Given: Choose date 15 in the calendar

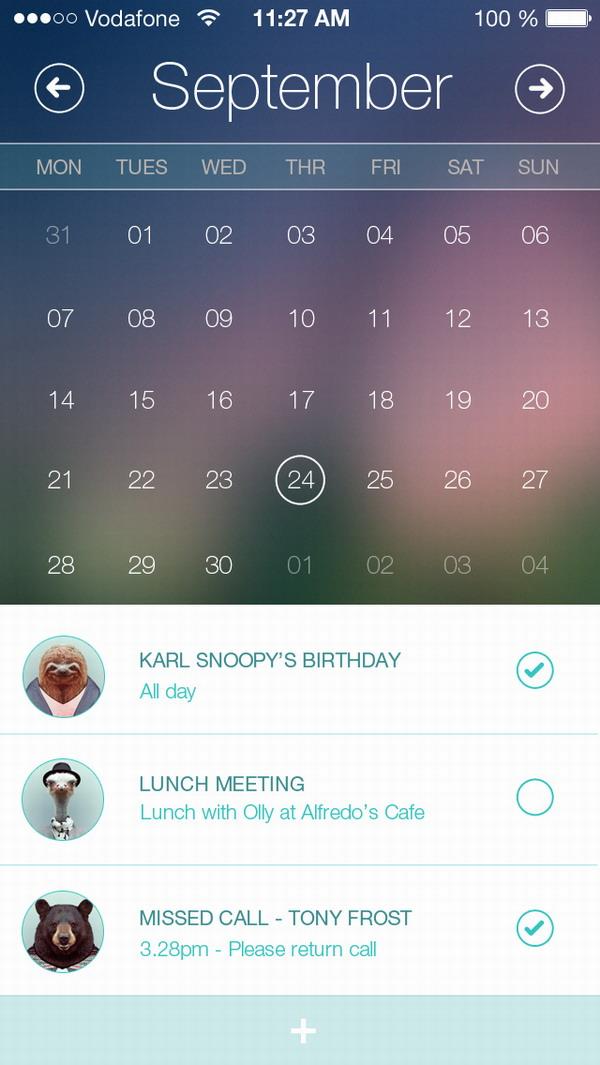Looking at the screenshot, I should pos(141,400).
